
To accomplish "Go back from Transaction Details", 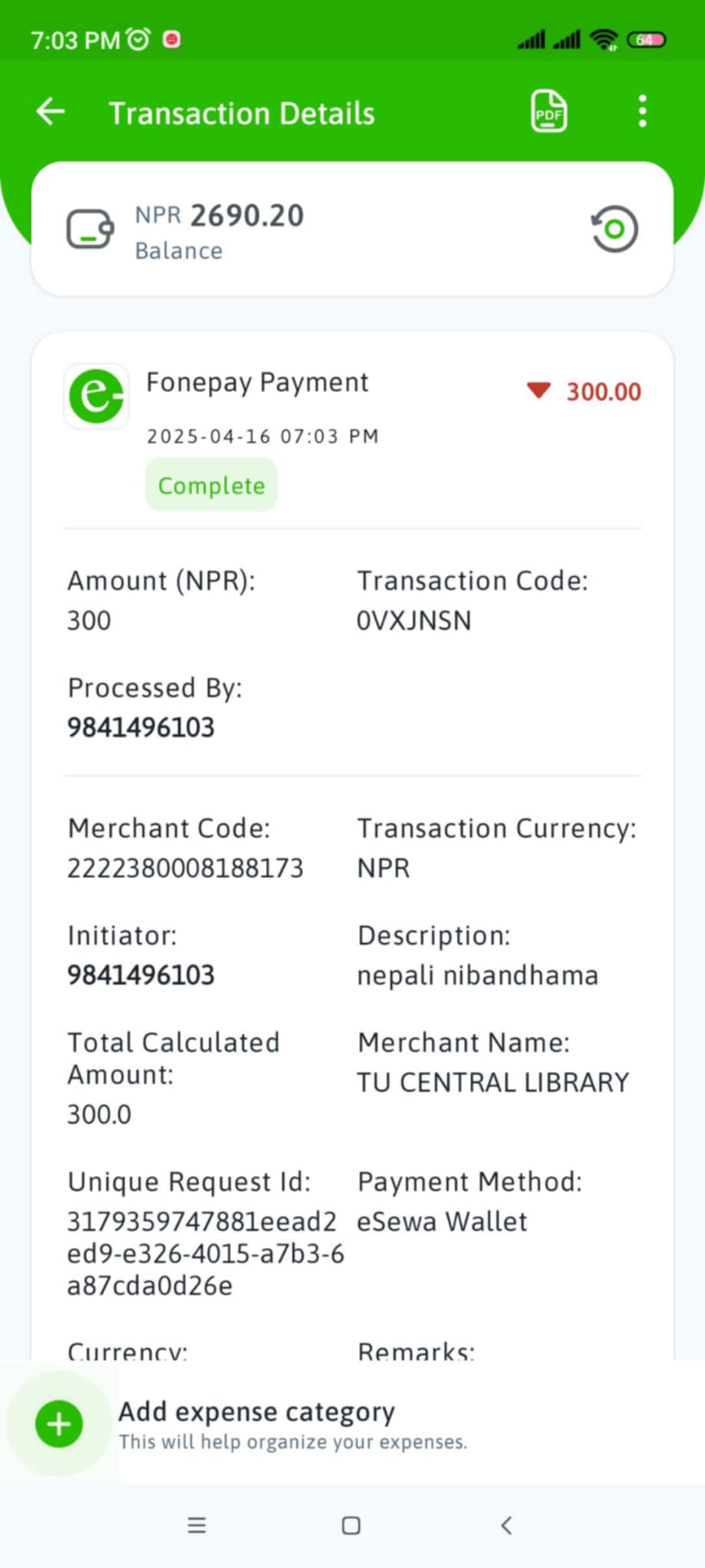I will [51, 112].
